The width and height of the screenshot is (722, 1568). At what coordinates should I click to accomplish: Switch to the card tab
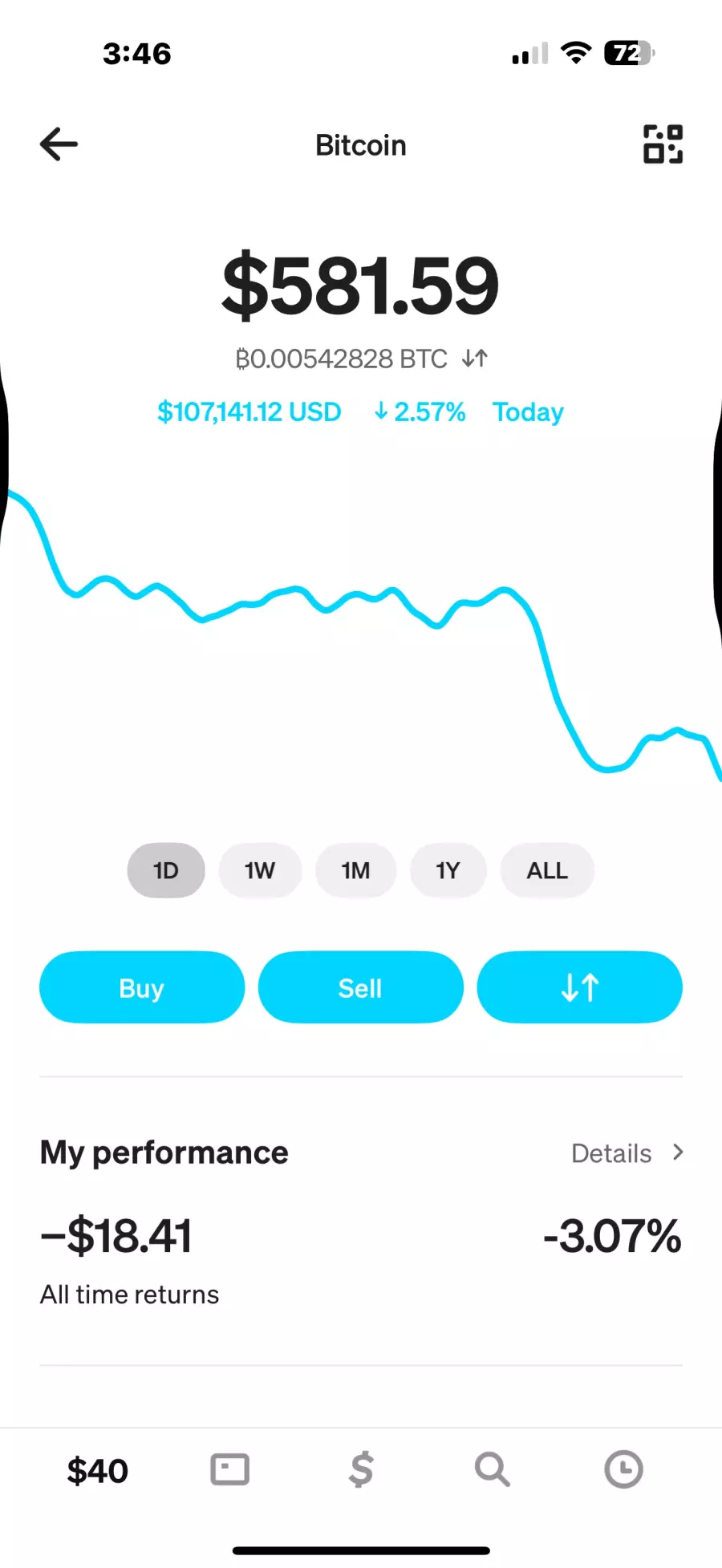coord(230,1469)
